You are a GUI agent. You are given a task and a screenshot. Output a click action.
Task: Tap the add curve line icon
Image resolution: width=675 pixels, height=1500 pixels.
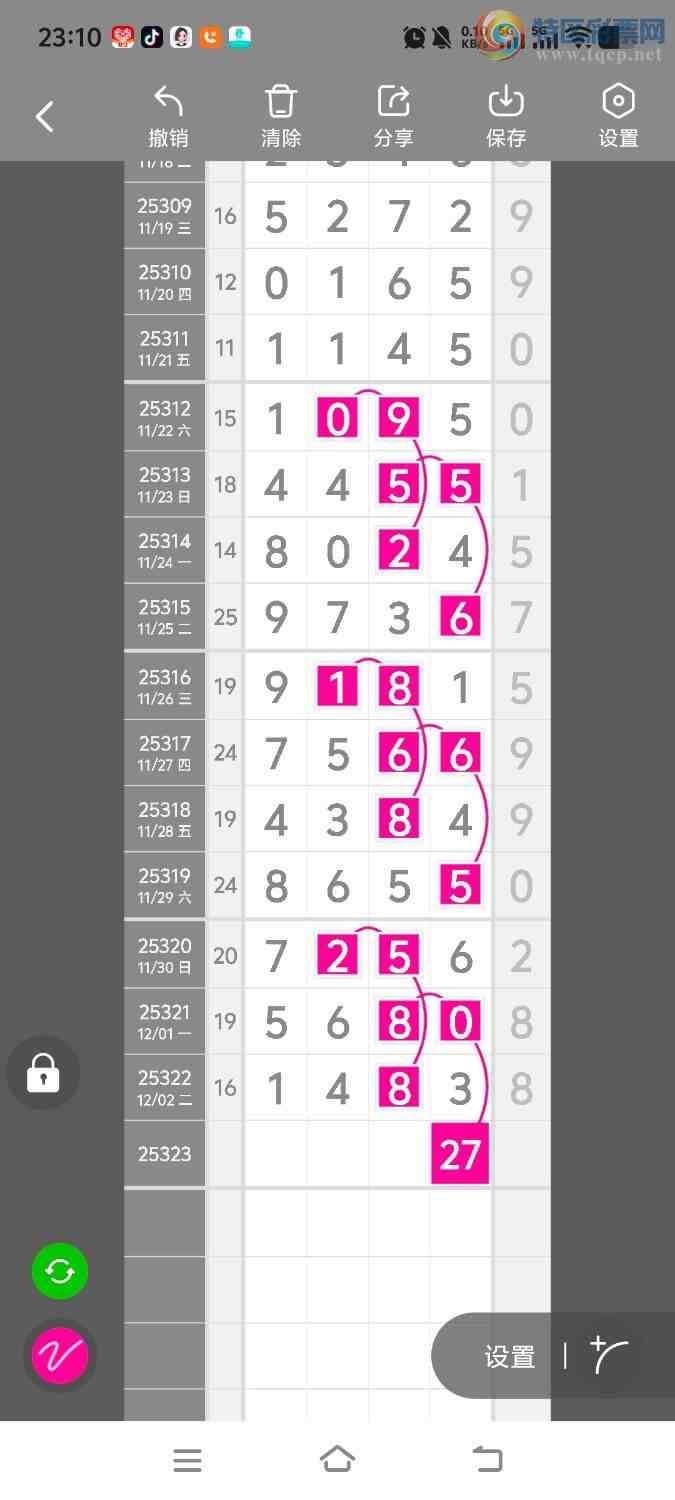pyautogui.click(x=609, y=1356)
